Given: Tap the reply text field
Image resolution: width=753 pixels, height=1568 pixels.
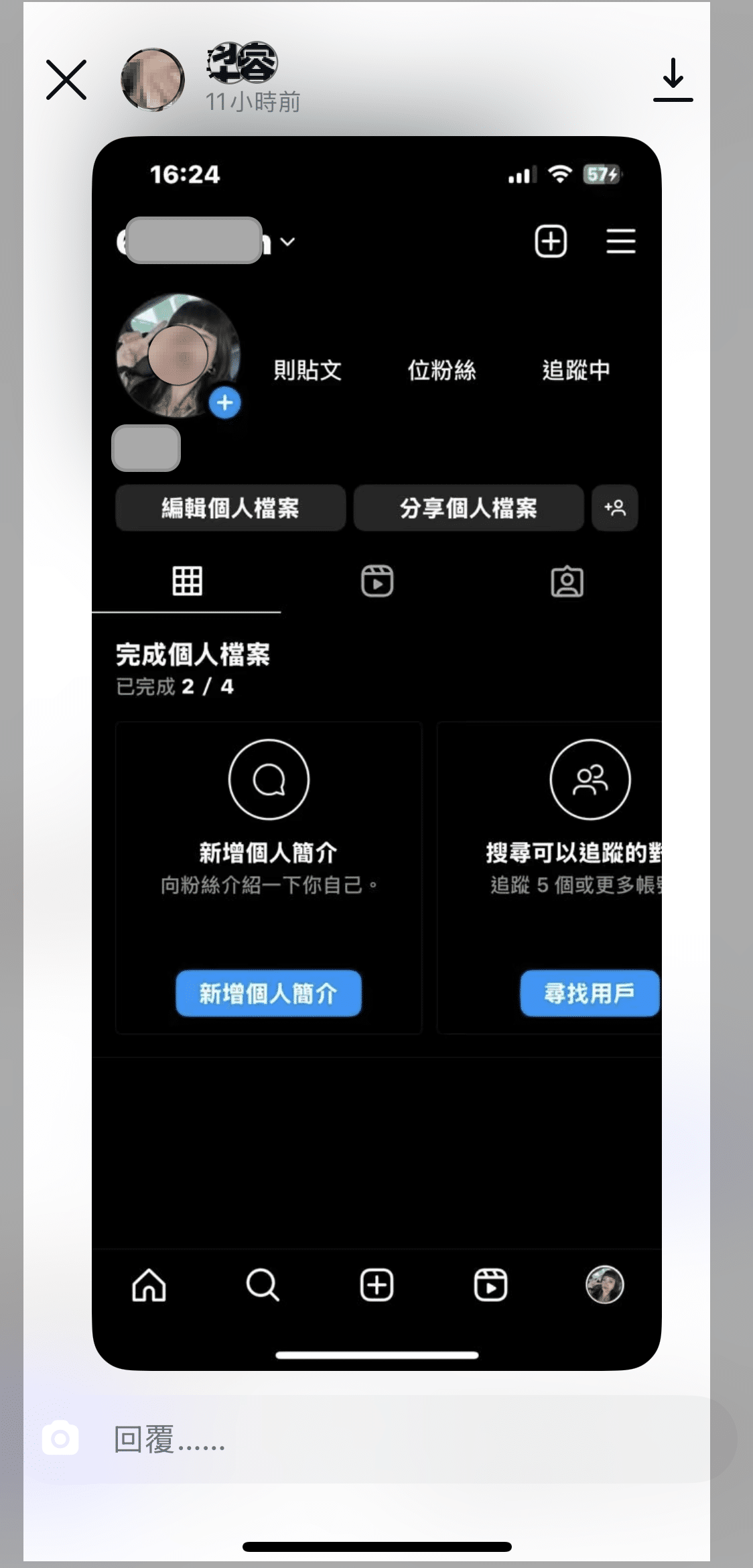Looking at the screenshot, I should click(x=402, y=1439).
